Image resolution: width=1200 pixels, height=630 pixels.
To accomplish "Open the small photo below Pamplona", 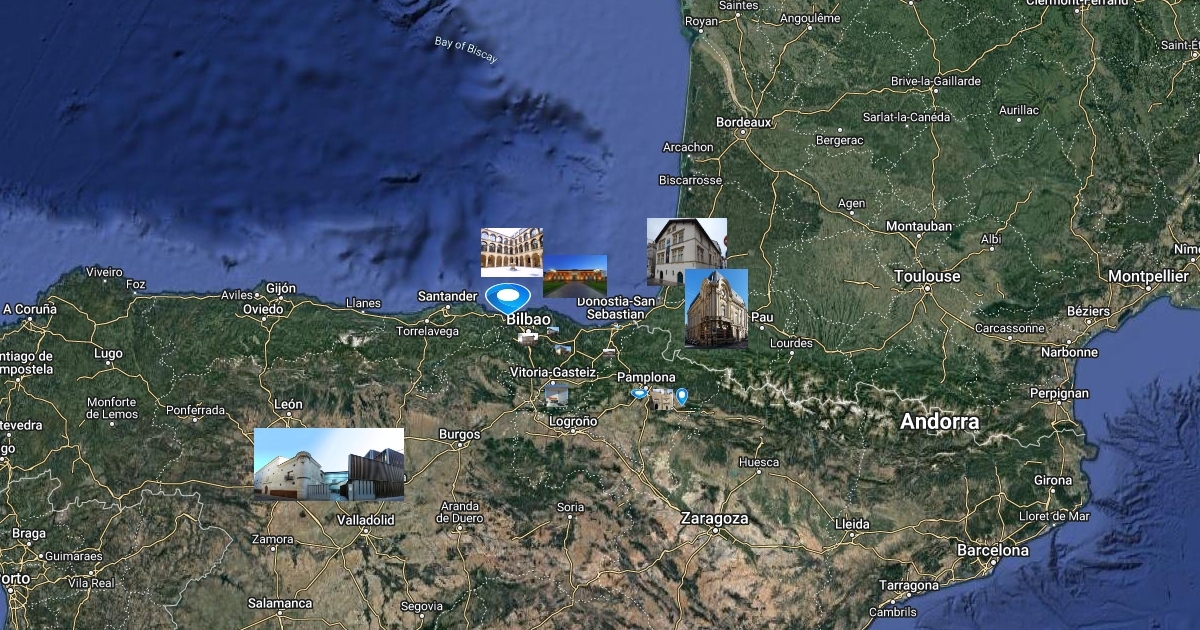I will pyautogui.click(x=661, y=399).
